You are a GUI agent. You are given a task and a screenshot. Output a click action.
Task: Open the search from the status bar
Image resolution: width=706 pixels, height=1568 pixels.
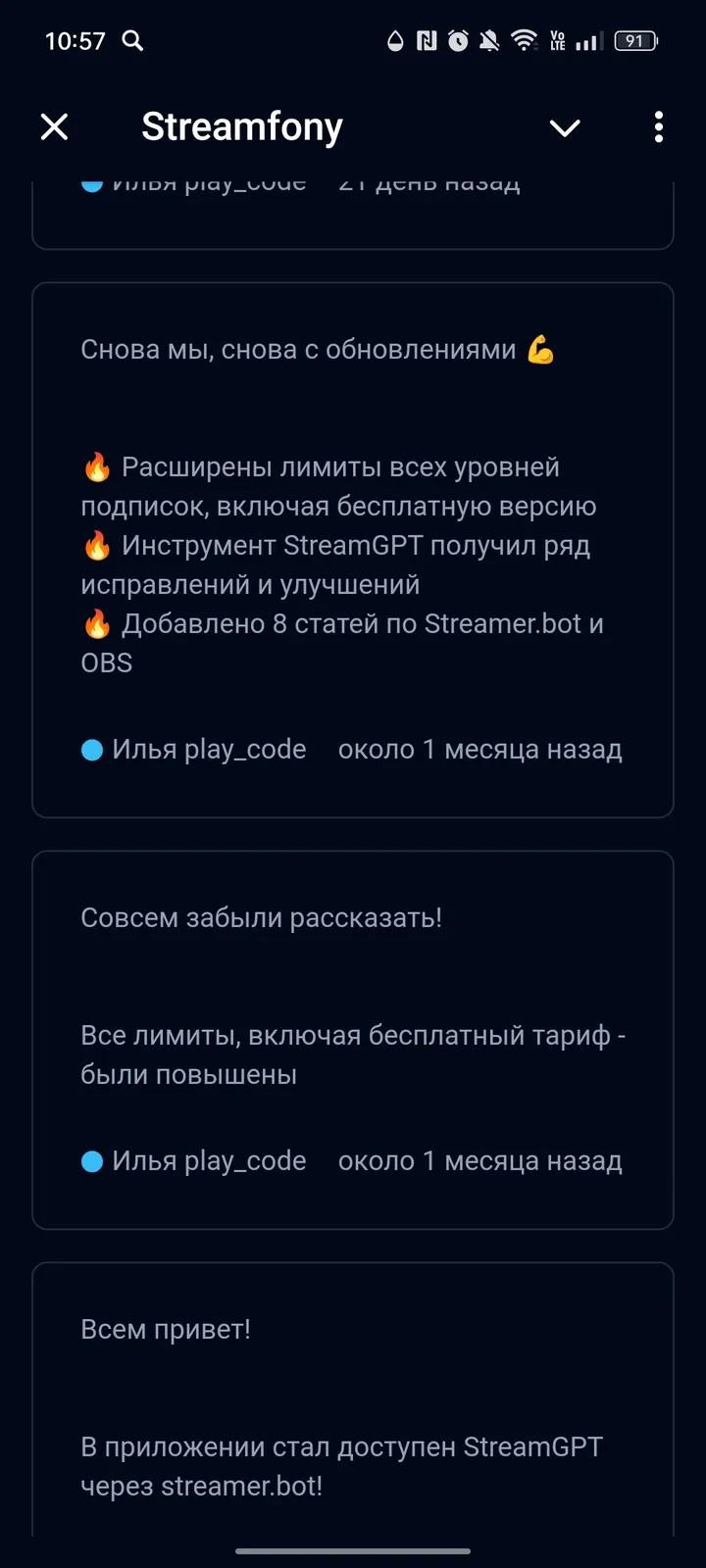tap(134, 41)
